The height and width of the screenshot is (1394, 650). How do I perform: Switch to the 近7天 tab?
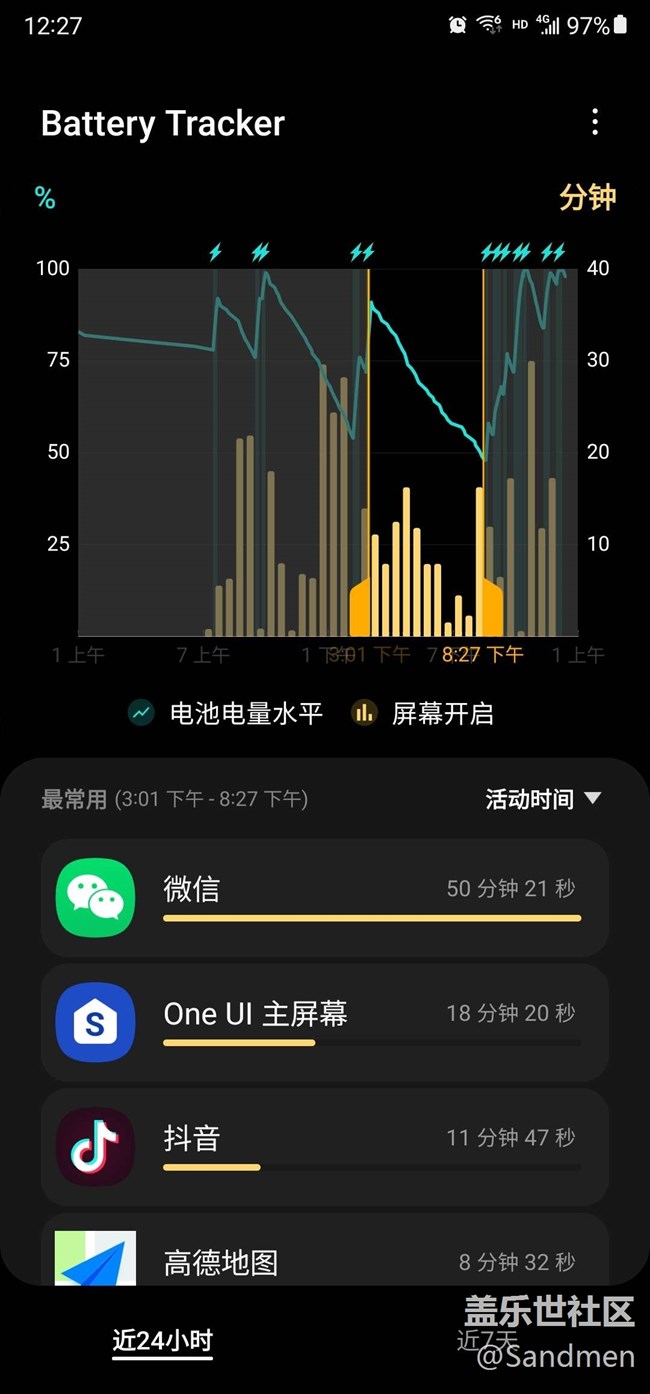click(487, 1341)
